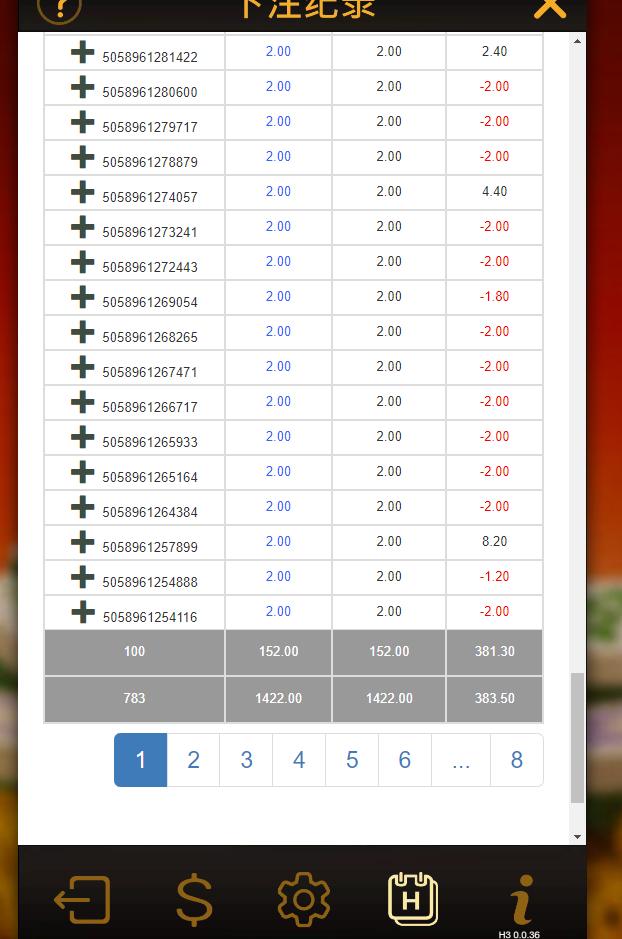Show game info

pos(521,899)
